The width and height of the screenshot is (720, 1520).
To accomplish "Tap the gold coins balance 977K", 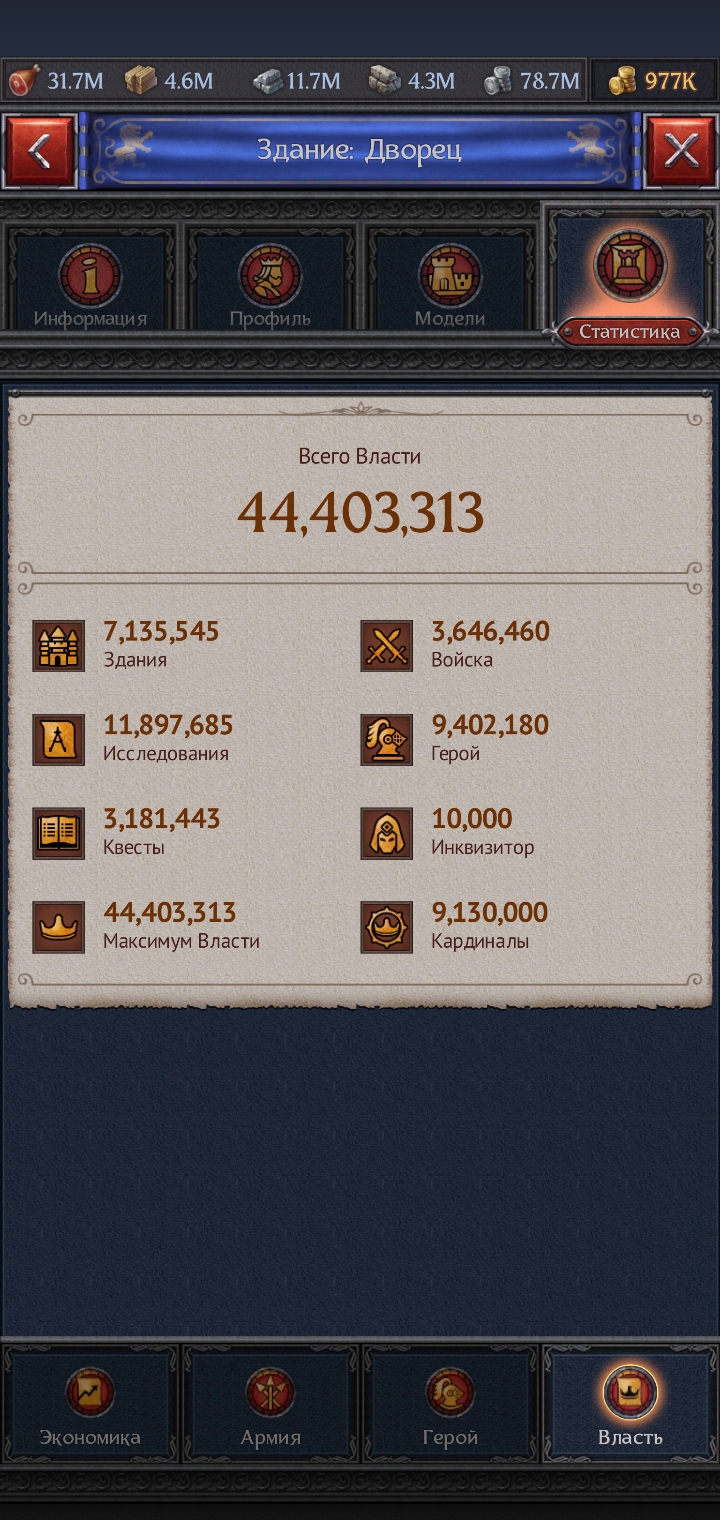I will [x=654, y=81].
